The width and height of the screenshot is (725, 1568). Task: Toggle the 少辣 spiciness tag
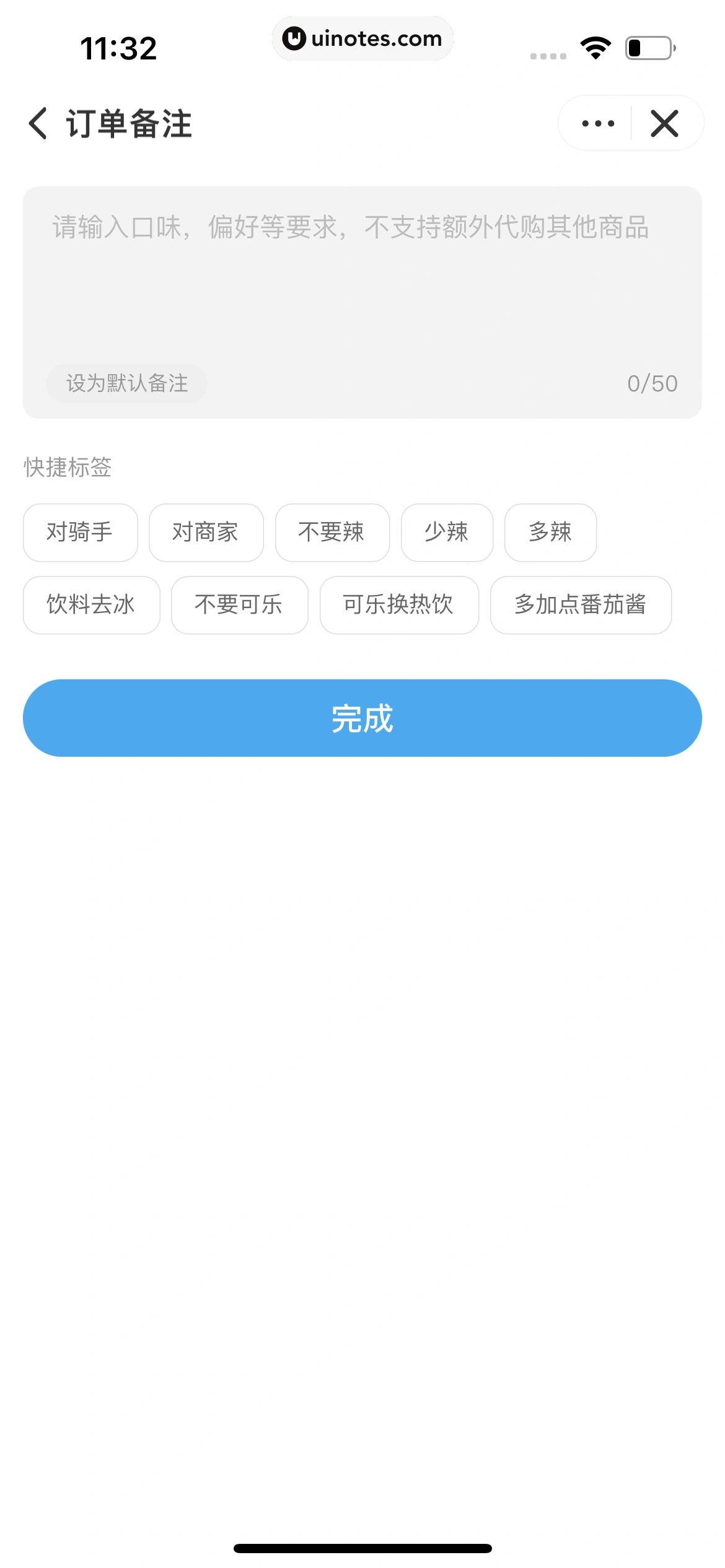click(447, 533)
